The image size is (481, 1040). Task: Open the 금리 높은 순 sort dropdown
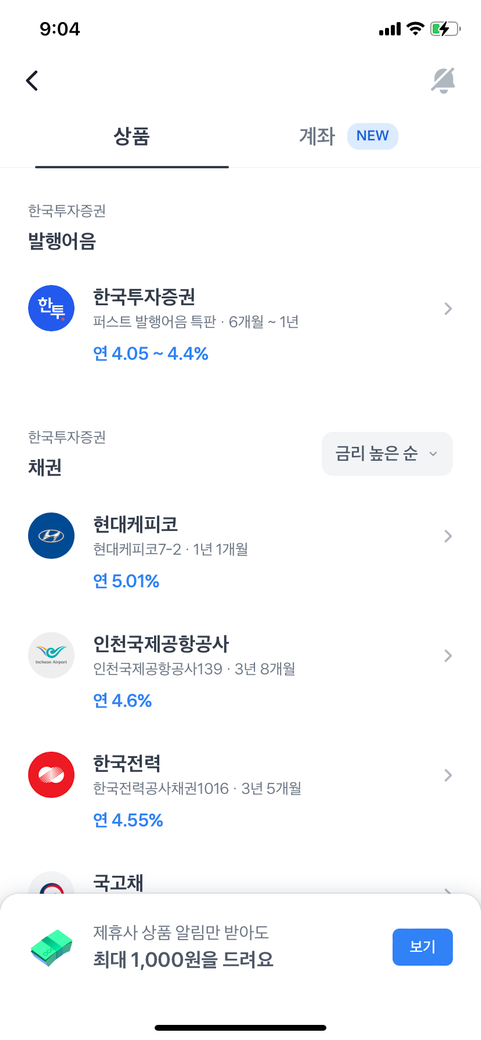point(387,454)
